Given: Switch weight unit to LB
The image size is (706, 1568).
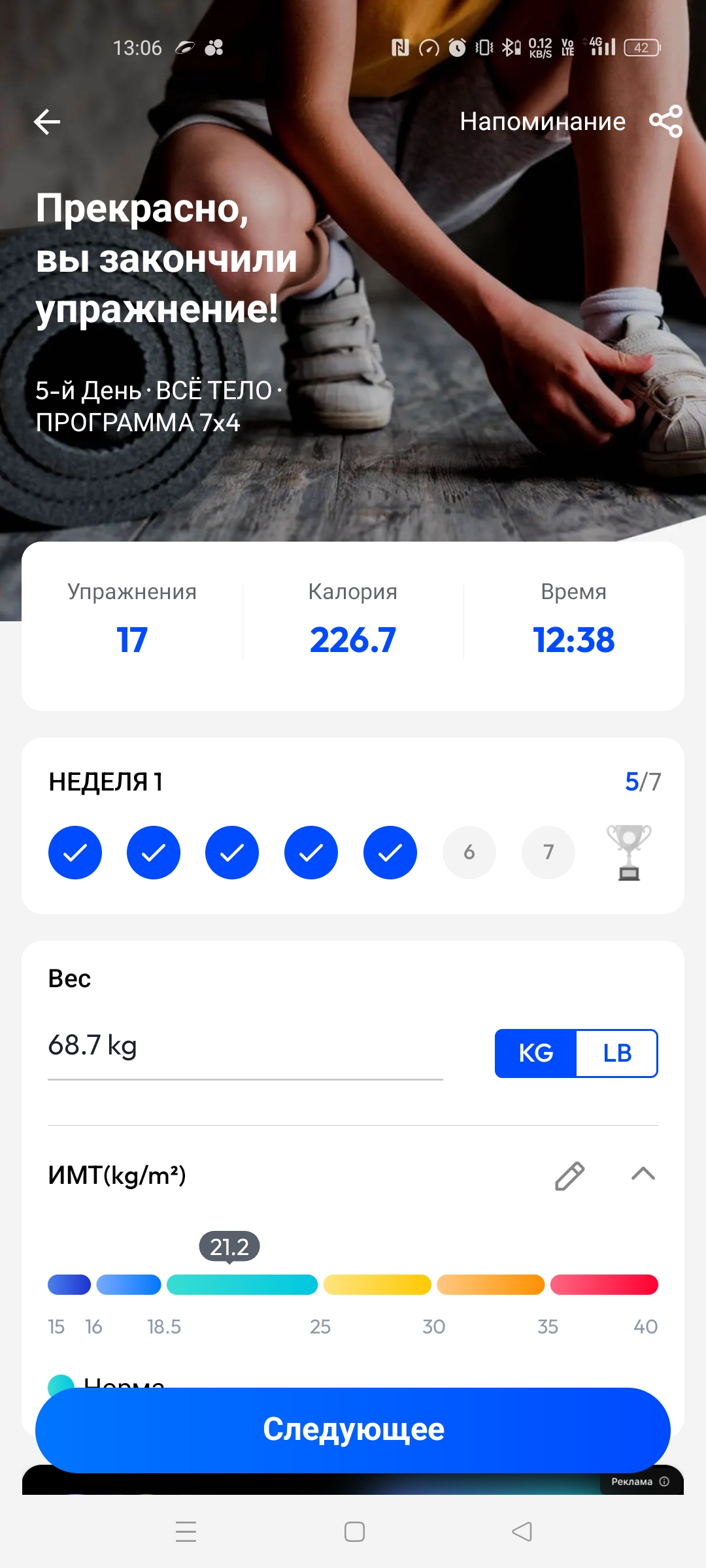Looking at the screenshot, I should (616, 1053).
